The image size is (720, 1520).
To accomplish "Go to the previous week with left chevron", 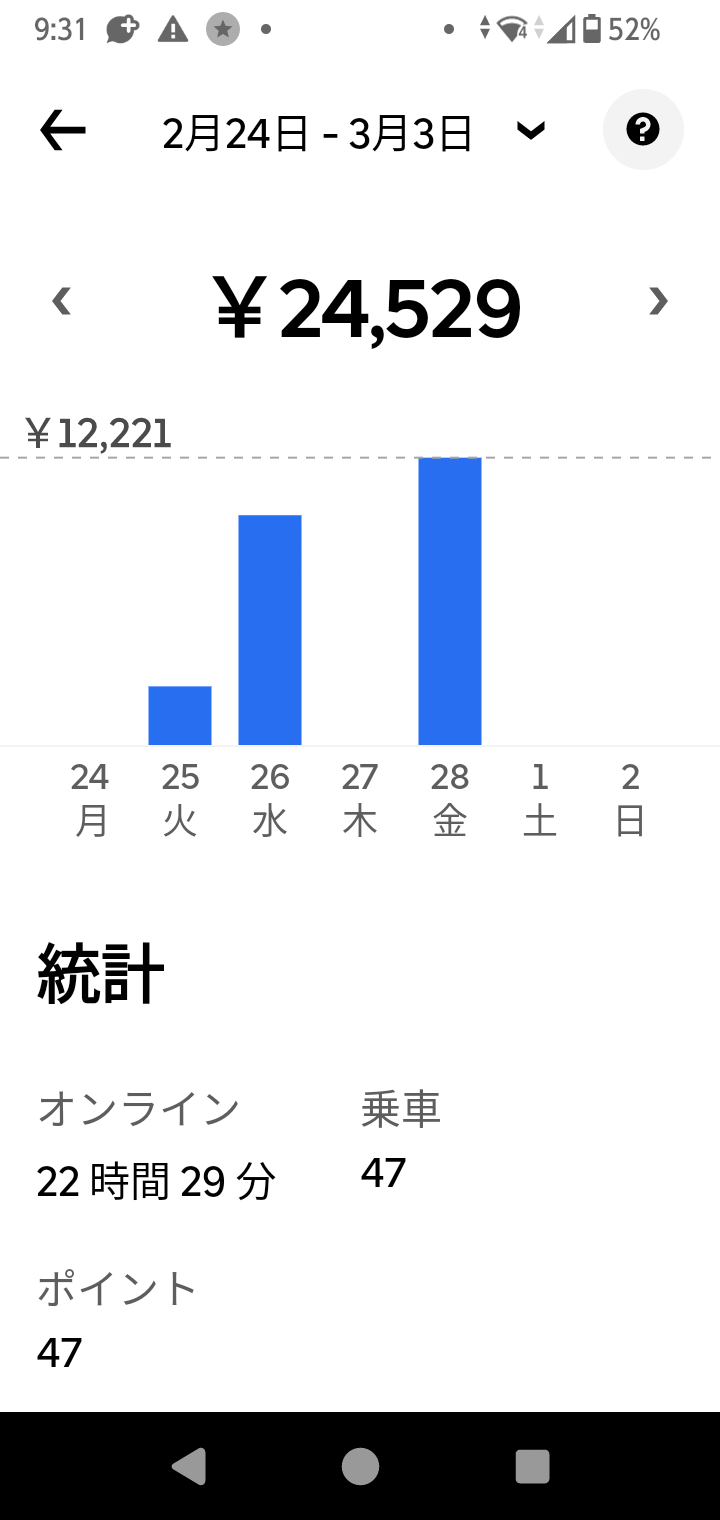I will [x=62, y=301].
